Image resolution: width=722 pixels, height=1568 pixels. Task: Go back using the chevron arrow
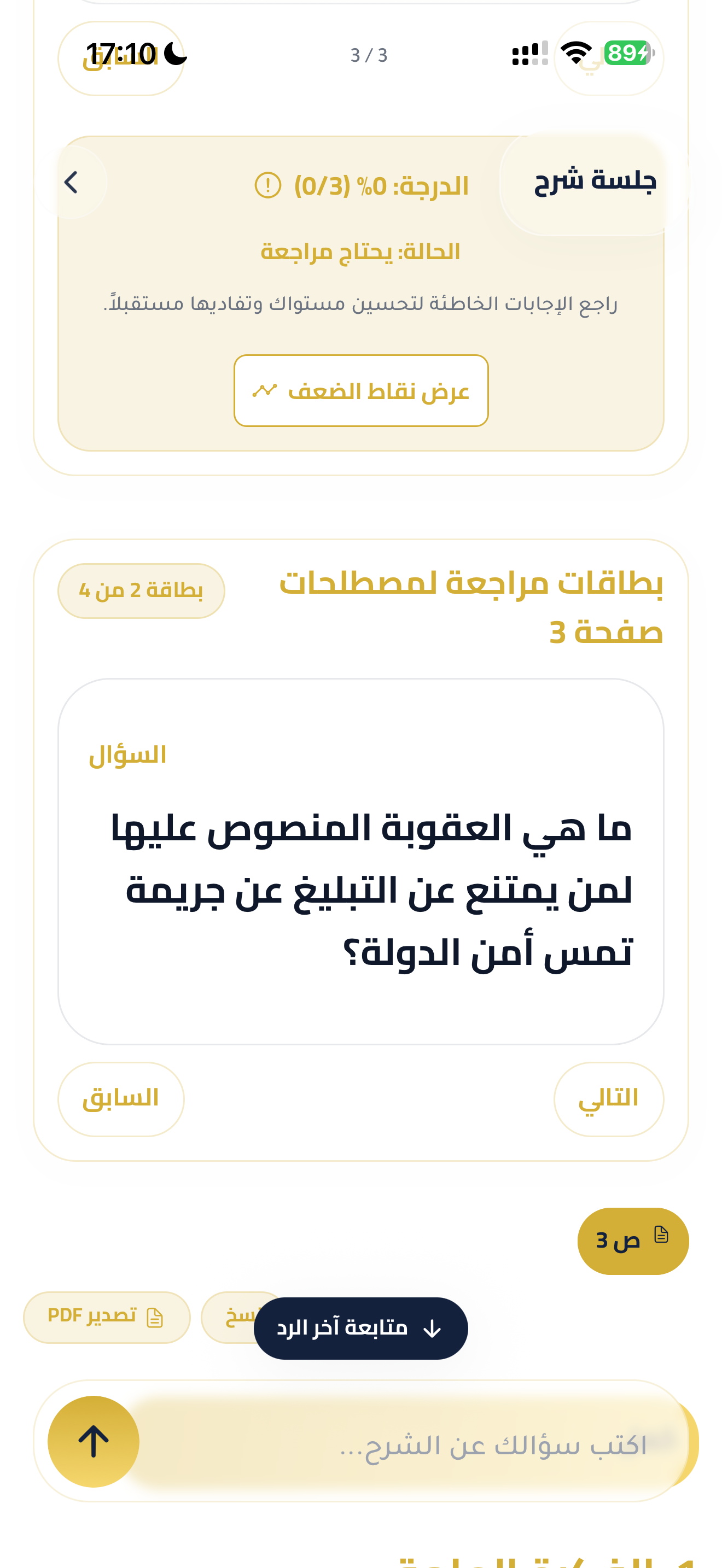[71, 182]
